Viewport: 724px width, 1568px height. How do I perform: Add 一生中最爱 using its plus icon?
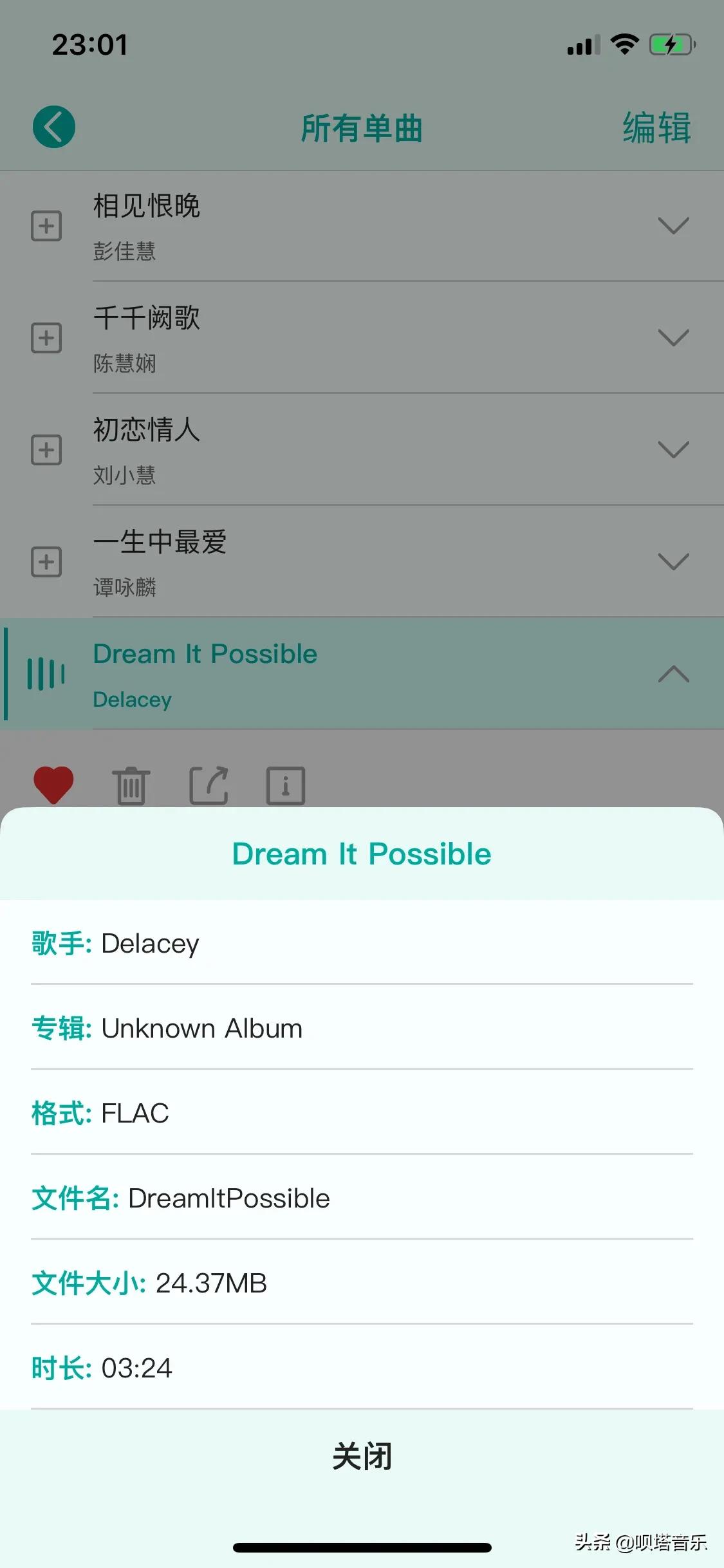coord(46,562)
